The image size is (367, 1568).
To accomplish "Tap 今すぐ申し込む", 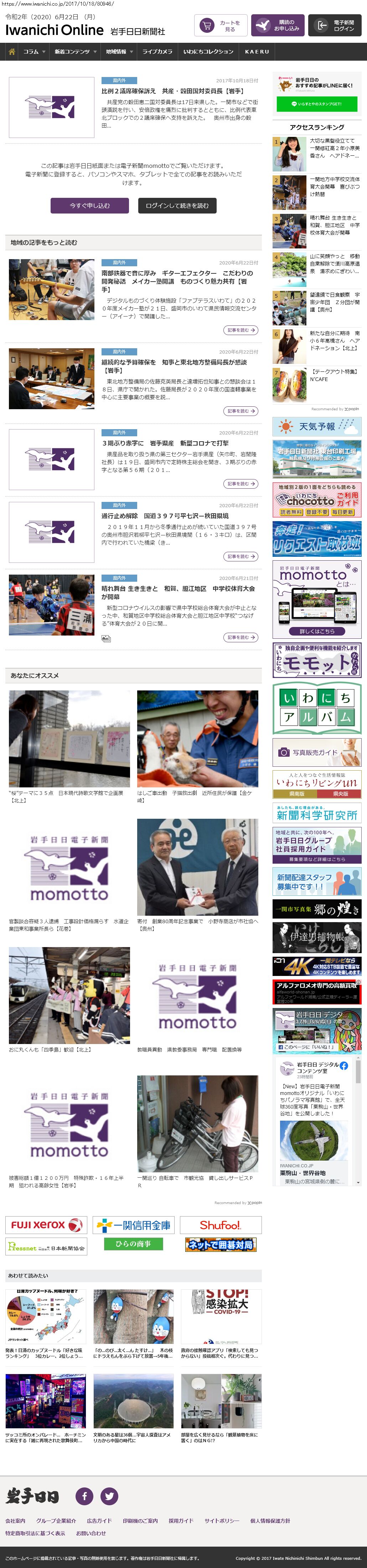I will coord(89,206).
